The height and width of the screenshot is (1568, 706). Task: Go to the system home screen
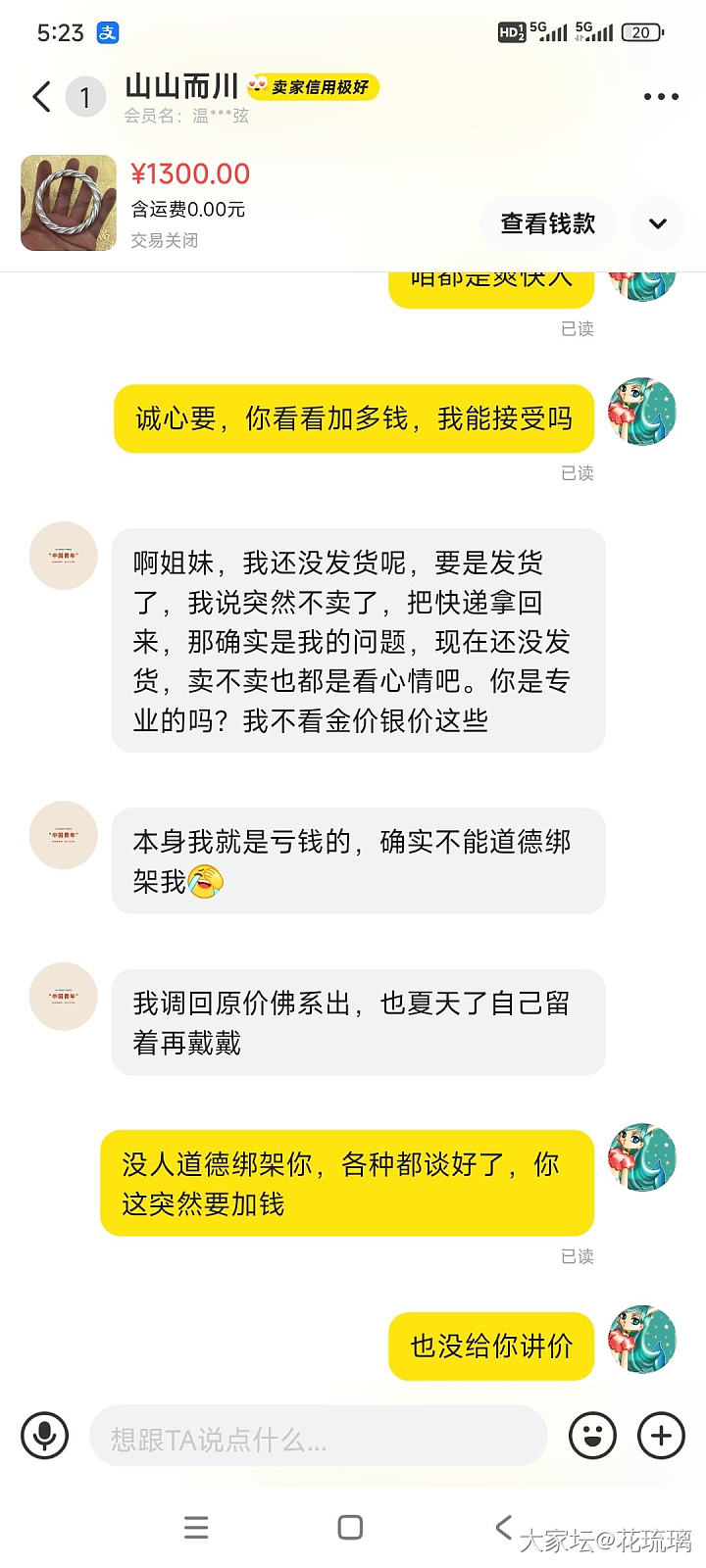coord(350,1527)
